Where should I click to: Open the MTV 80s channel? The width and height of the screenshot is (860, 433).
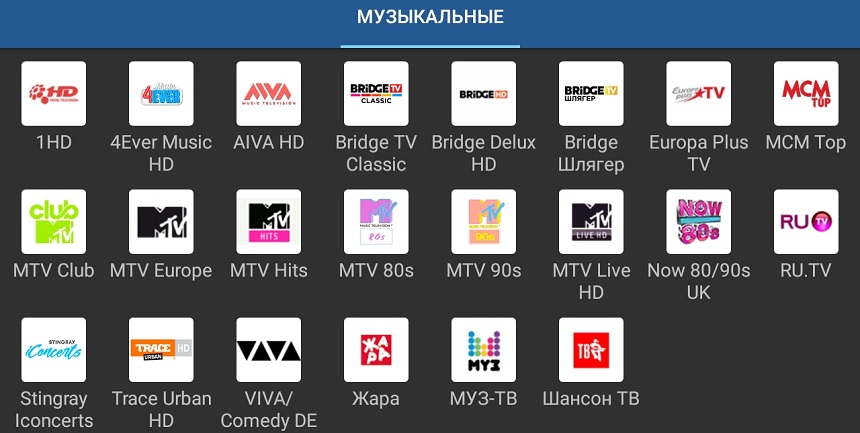tap(376, 222)
